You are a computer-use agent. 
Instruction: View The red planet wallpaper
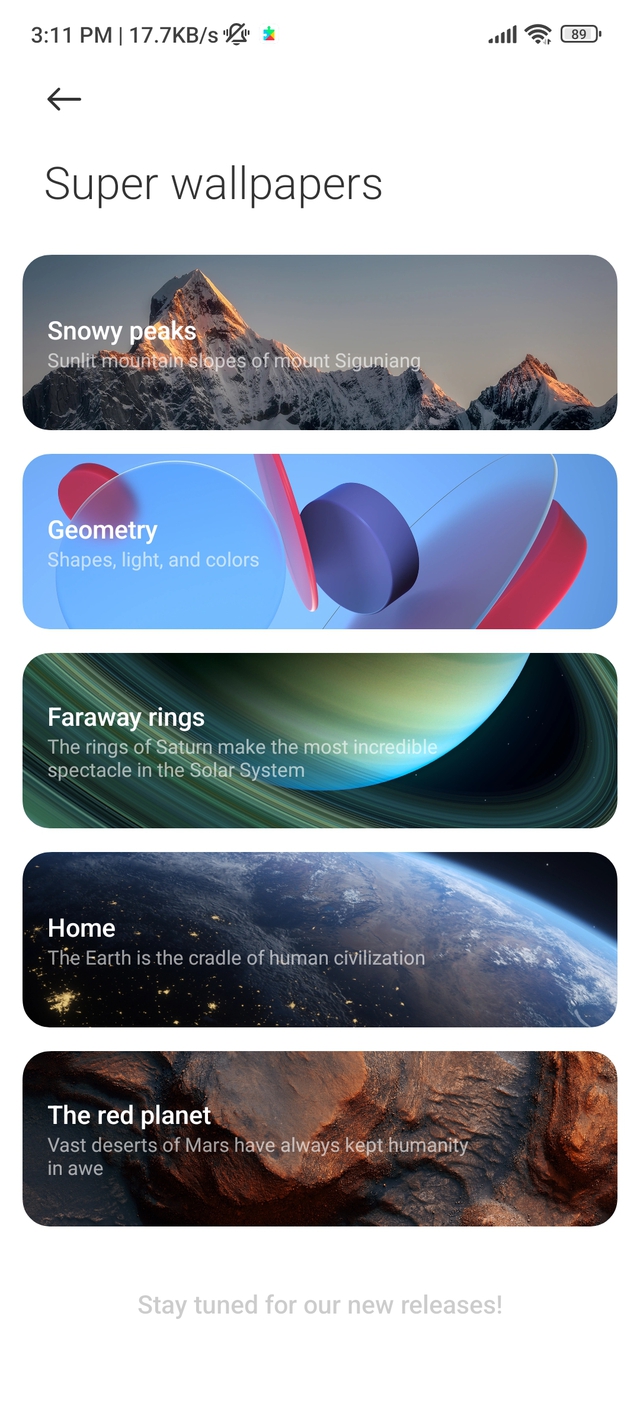coord(320,1138)
